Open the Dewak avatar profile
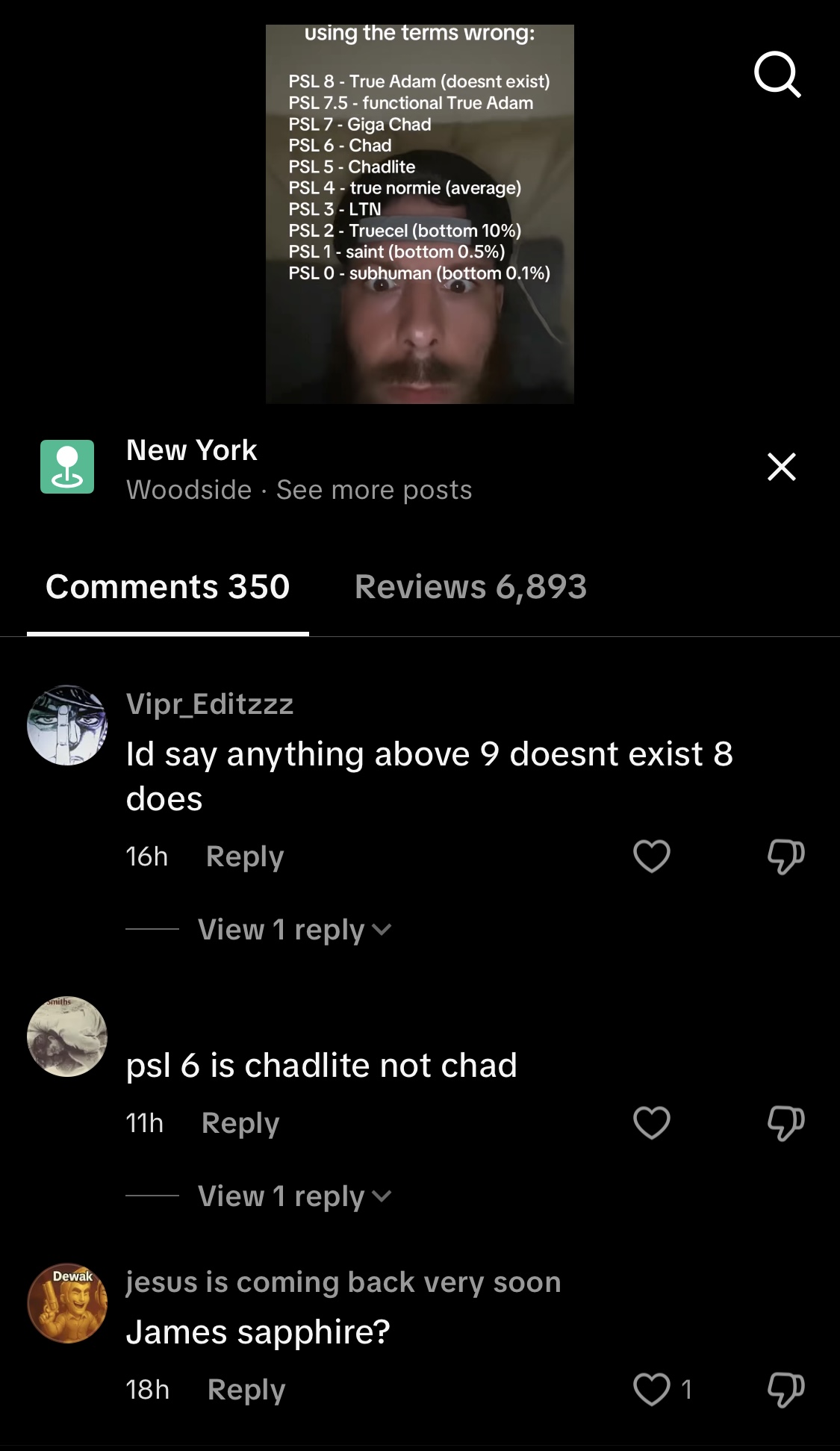 coord(67,1303)
